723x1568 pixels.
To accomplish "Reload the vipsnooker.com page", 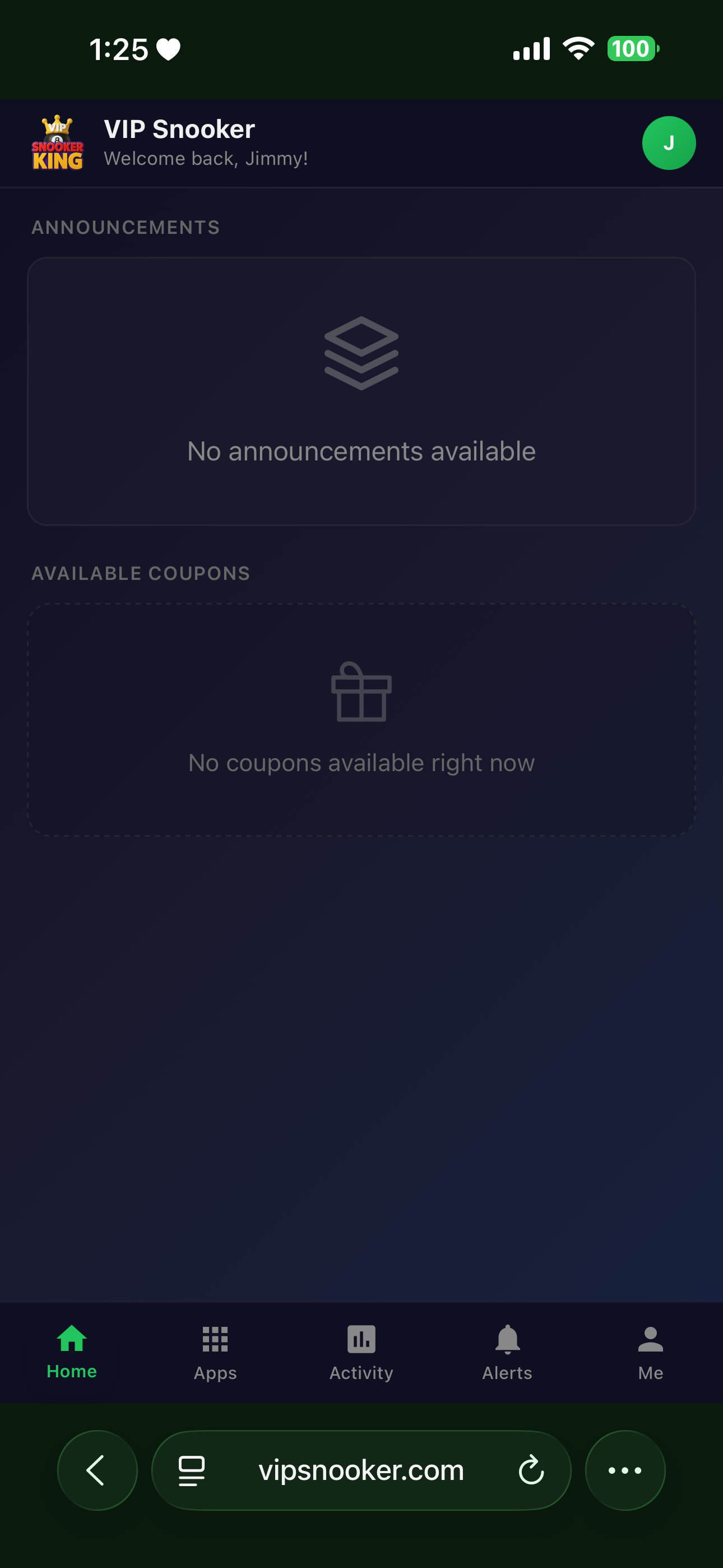I will 531,1470.
